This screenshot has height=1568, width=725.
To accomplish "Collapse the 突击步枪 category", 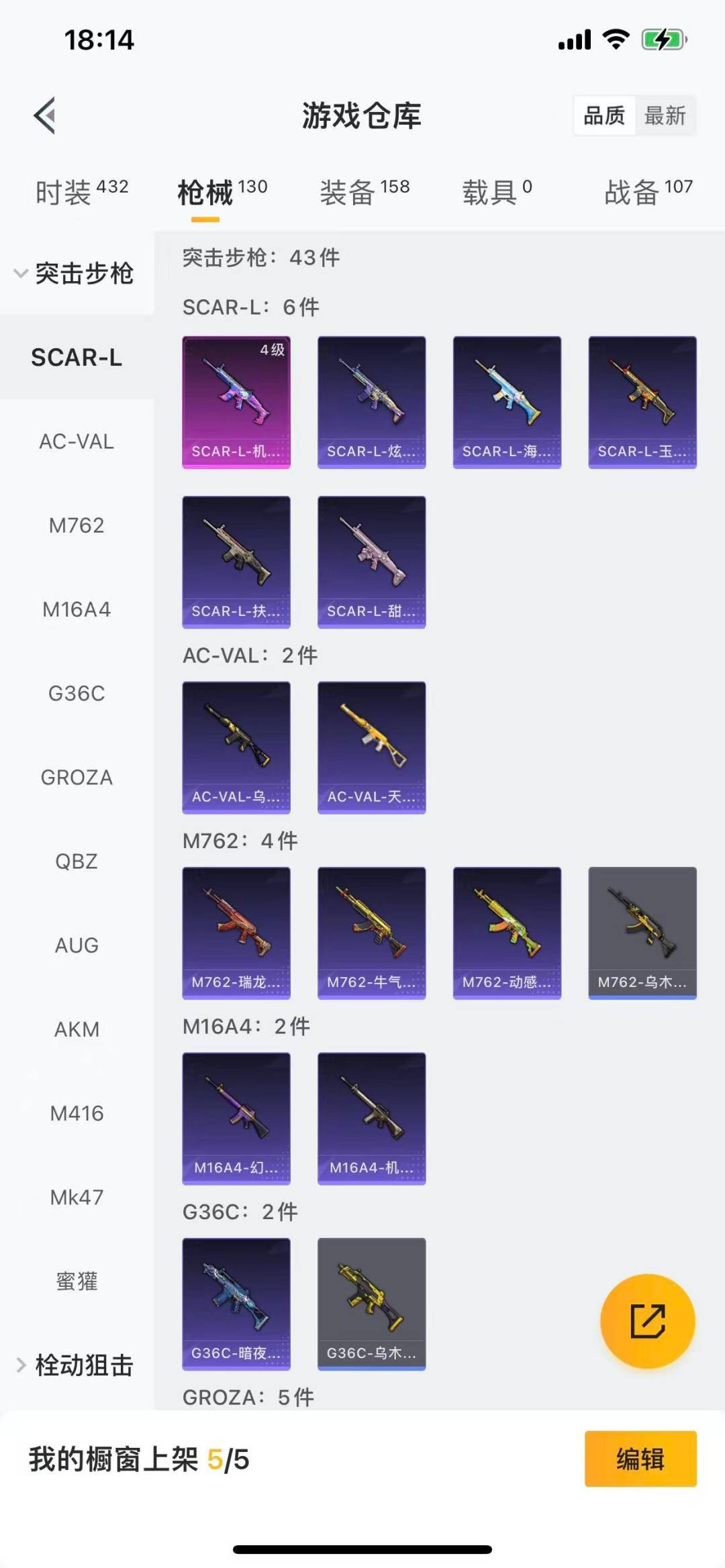I will [75, 274].
